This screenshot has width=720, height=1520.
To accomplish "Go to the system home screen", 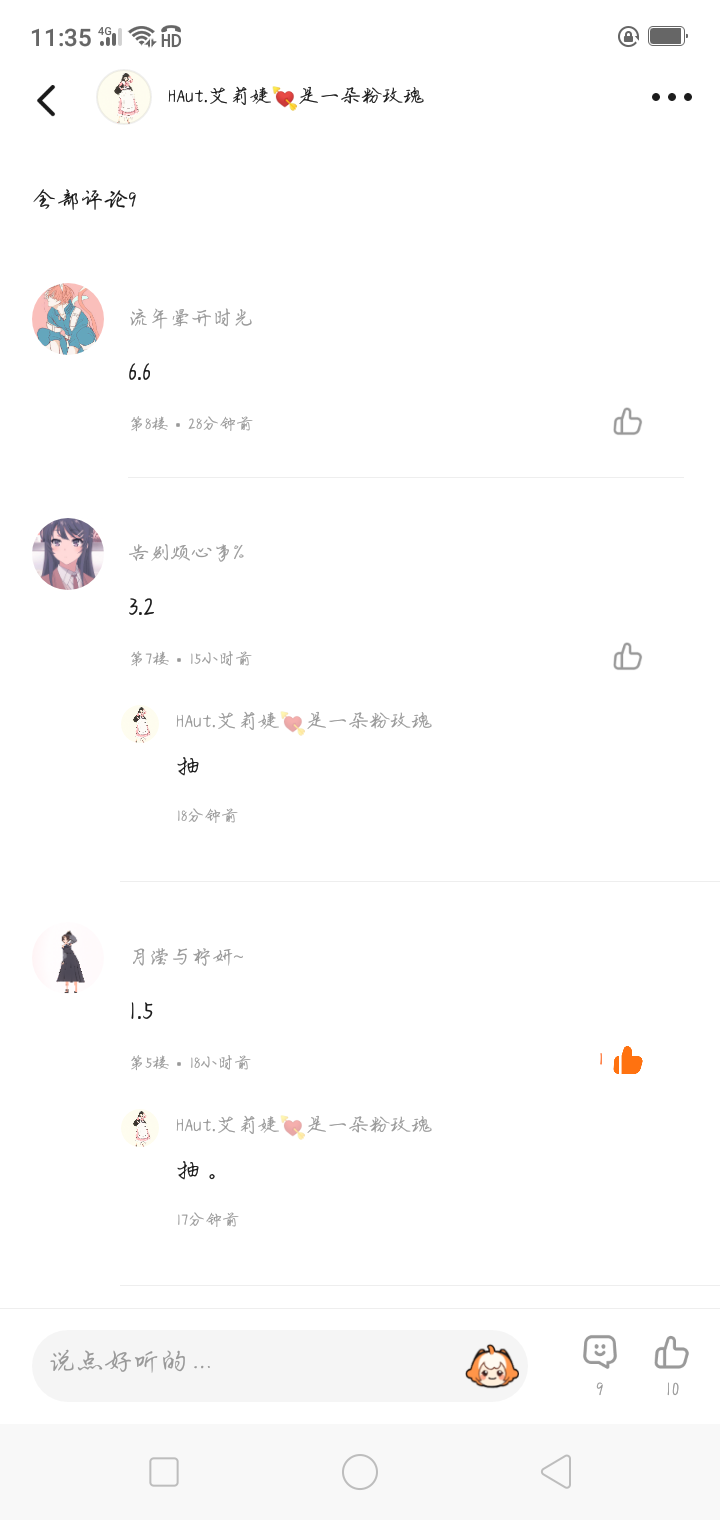I will [x=359, y=1472].
